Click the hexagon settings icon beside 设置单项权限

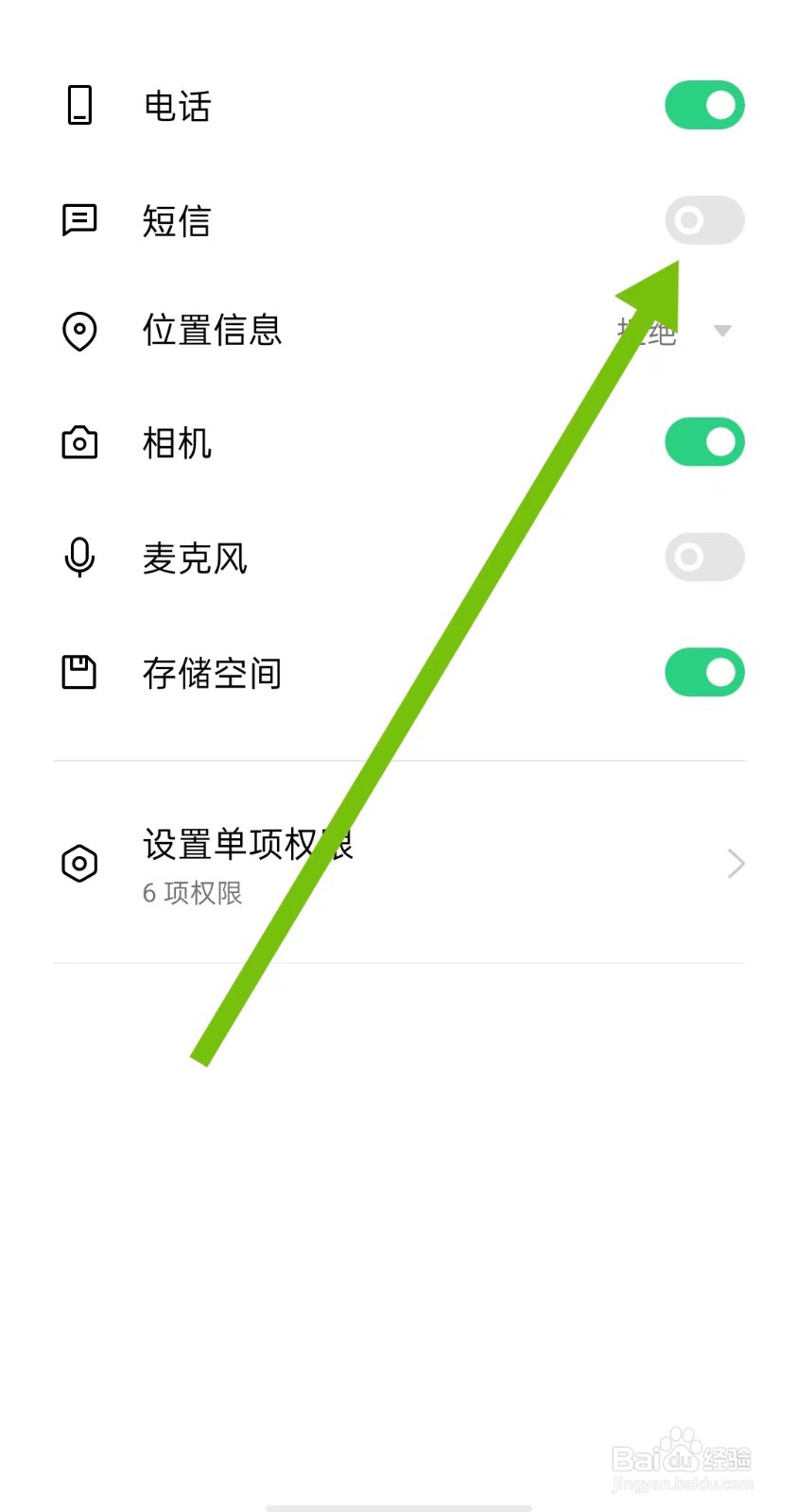point(79,863)
